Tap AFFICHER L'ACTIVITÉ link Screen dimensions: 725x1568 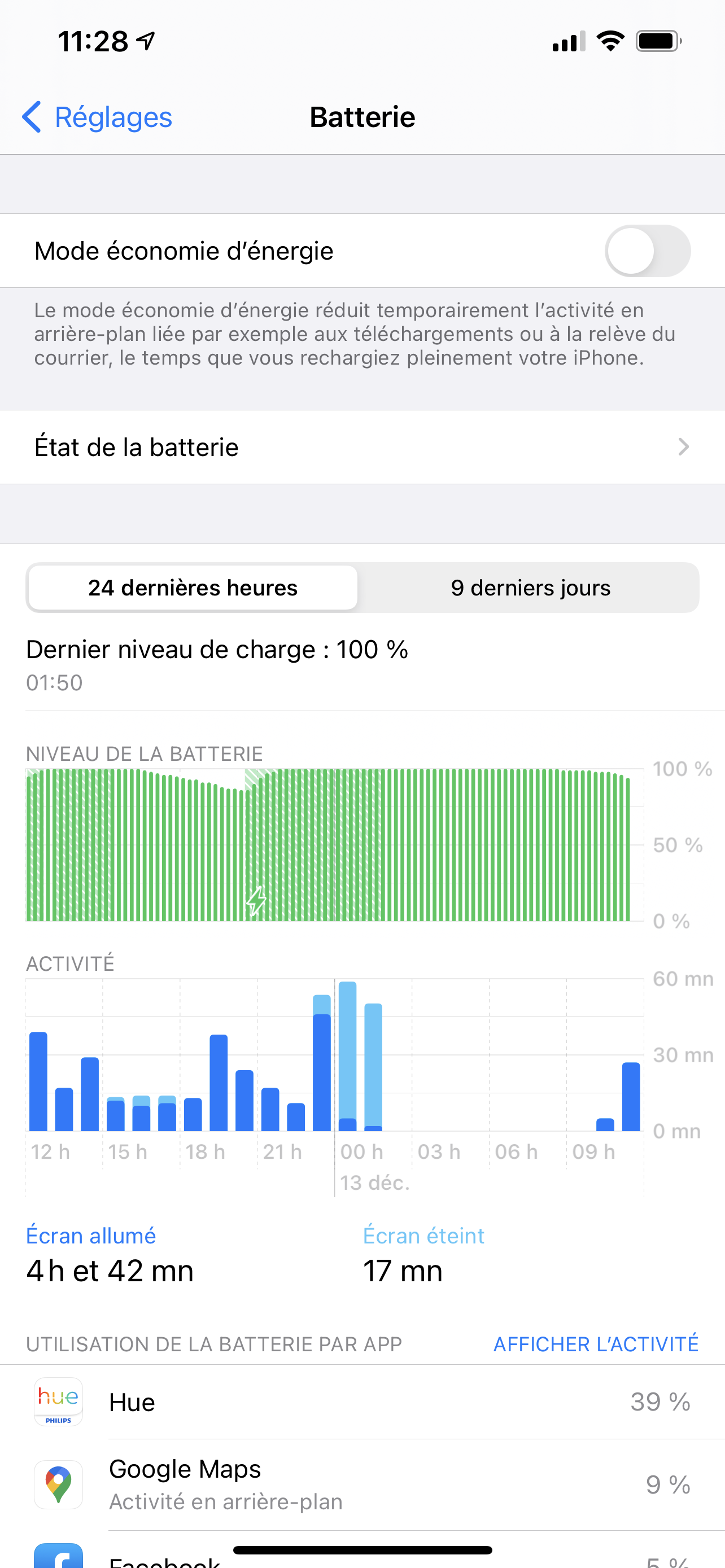pyautogui.click(x=595, y=1344)
